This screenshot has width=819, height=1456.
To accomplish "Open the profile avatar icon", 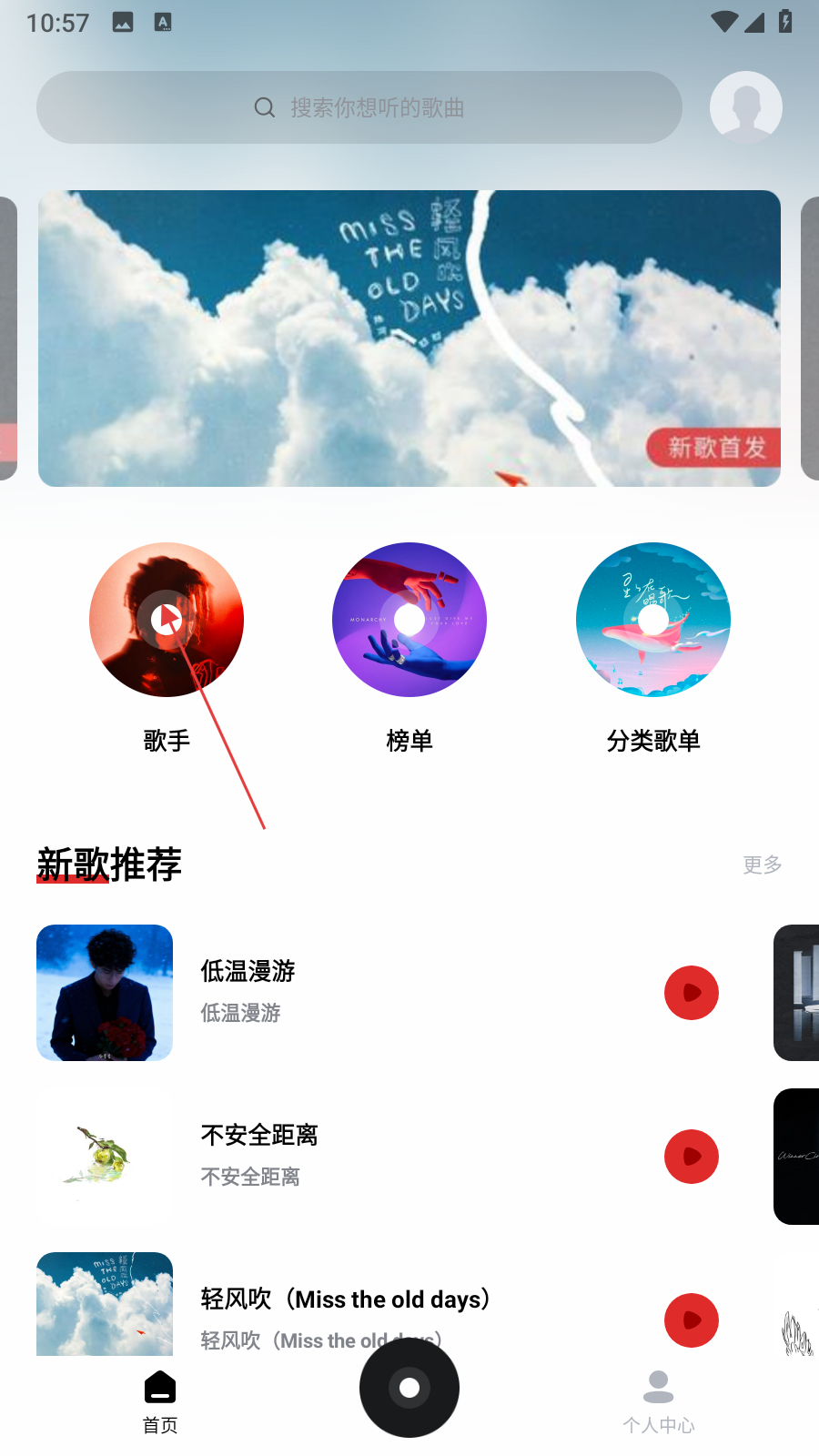I will [745, 107].
